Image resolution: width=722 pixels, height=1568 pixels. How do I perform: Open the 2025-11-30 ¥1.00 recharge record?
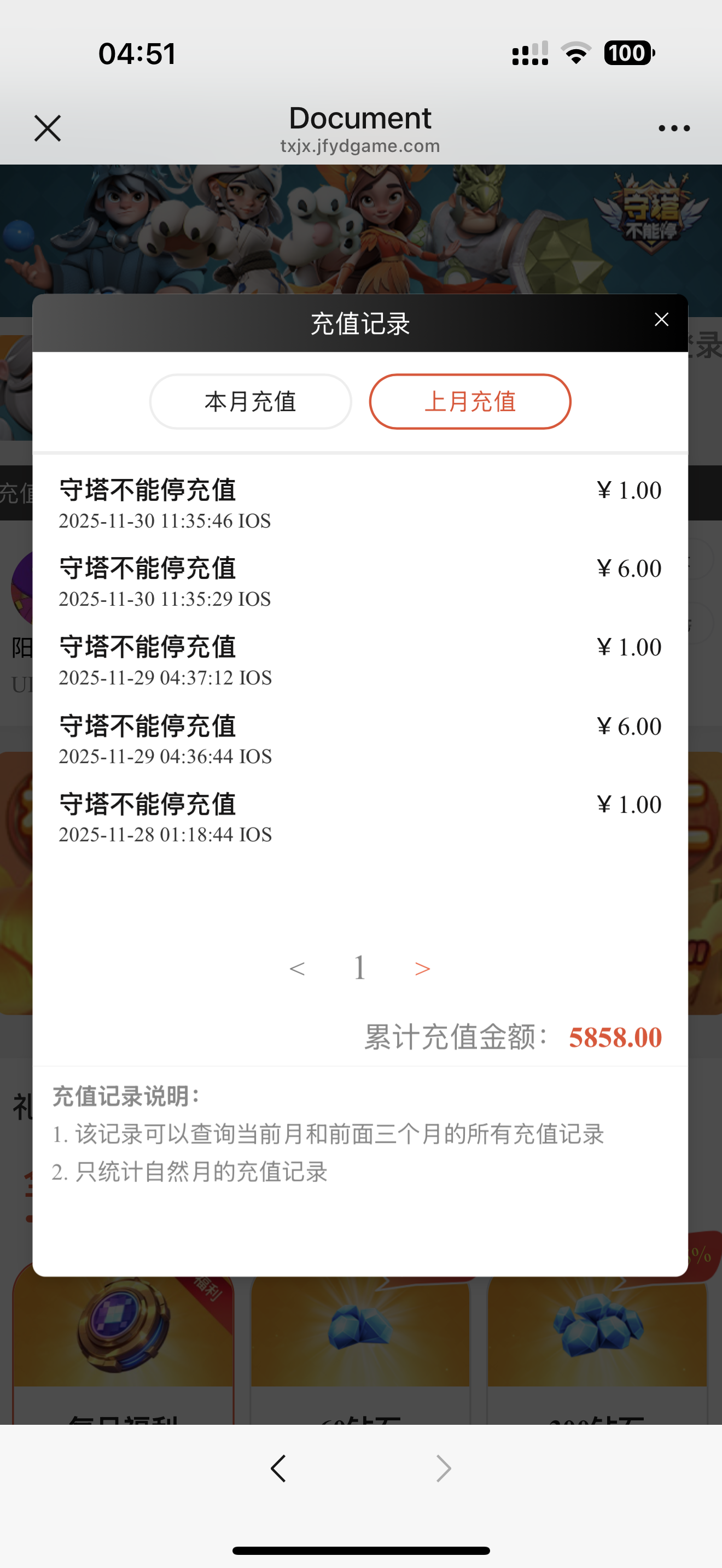pyautogui.click(x=359, y=504)
